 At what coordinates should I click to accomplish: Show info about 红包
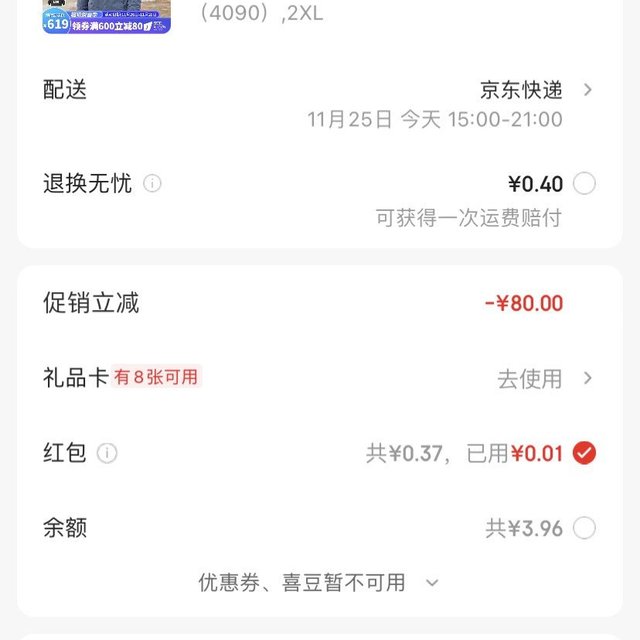coord(107,453)
